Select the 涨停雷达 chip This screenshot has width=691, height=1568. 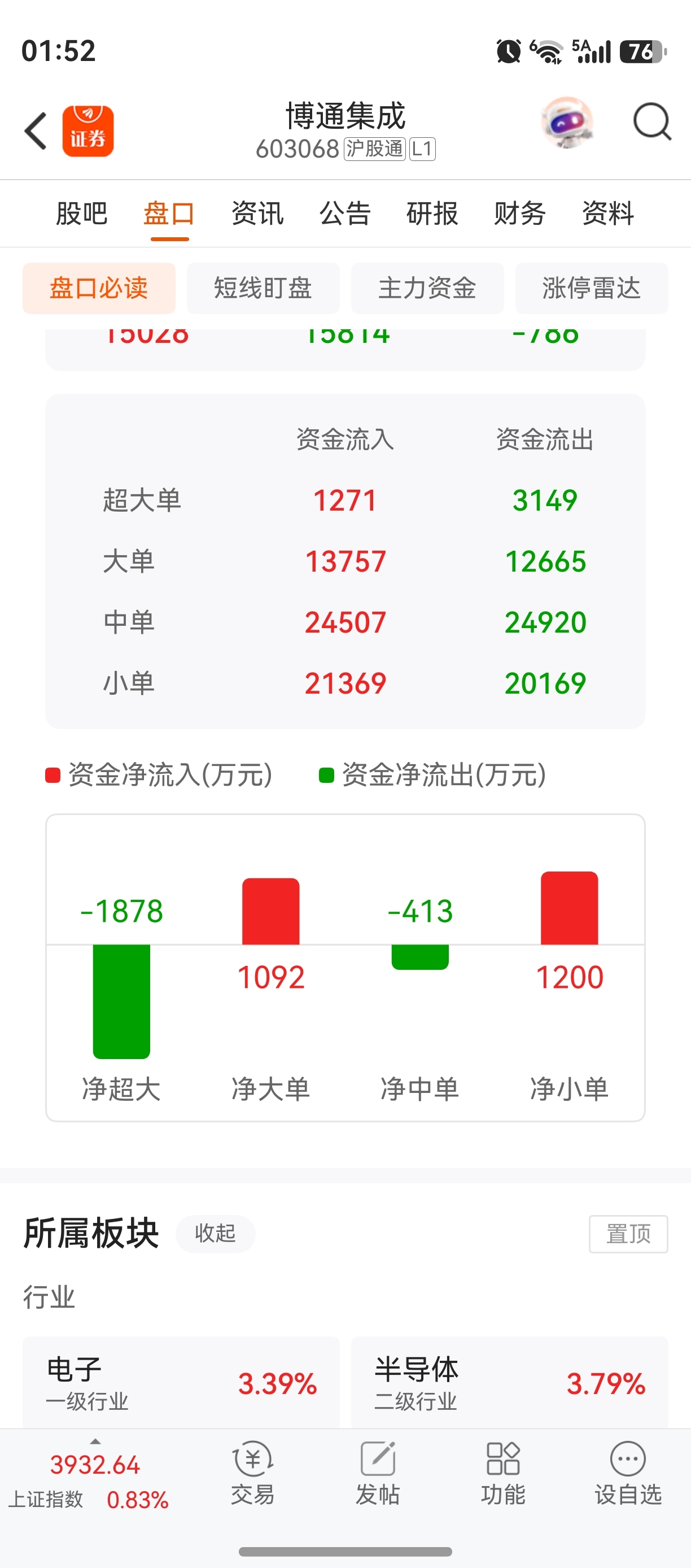point(591,289)
